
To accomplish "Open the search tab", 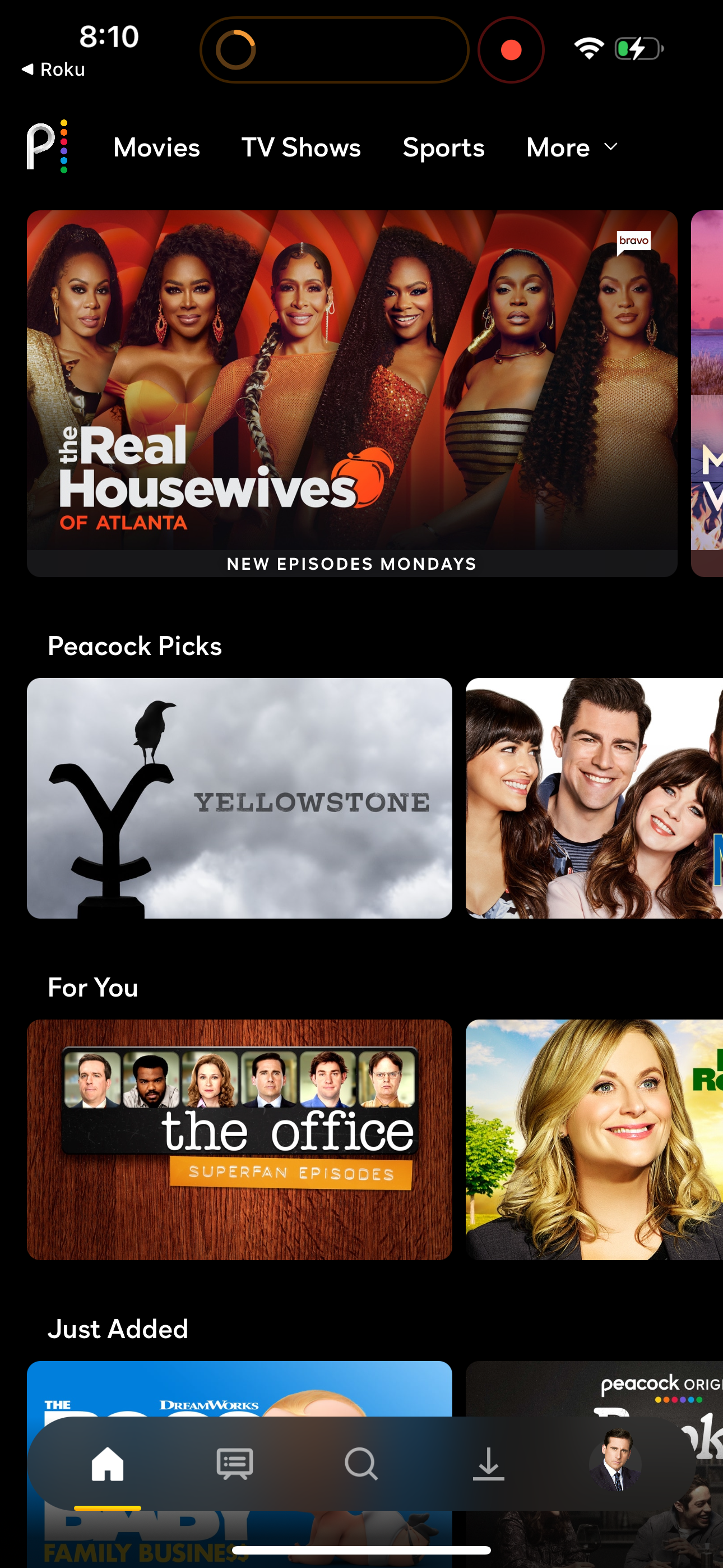I will point(361,1463).
